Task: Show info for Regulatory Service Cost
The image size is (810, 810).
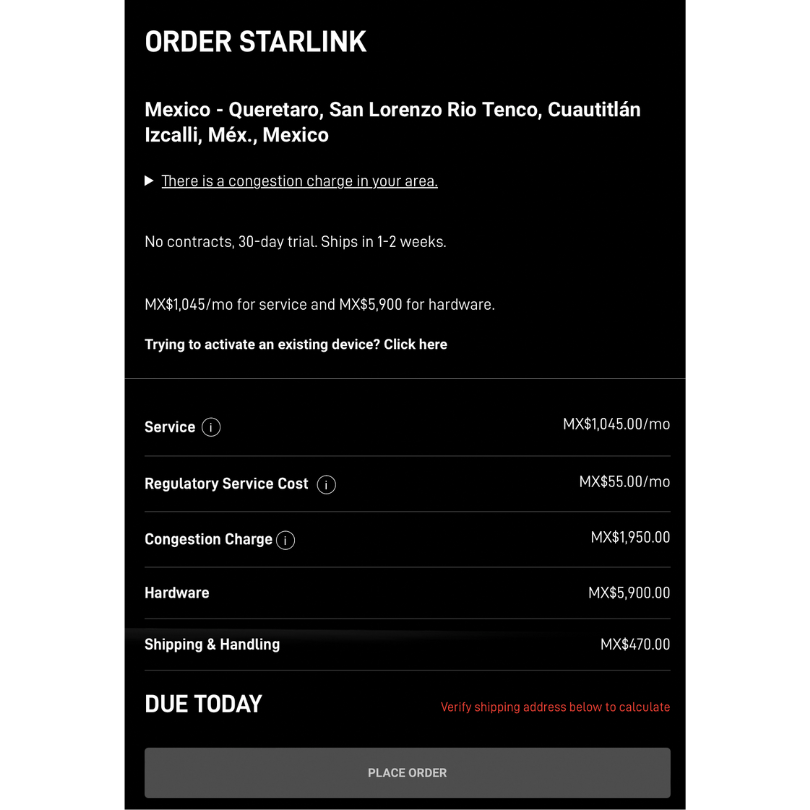Action: (326, 485)
